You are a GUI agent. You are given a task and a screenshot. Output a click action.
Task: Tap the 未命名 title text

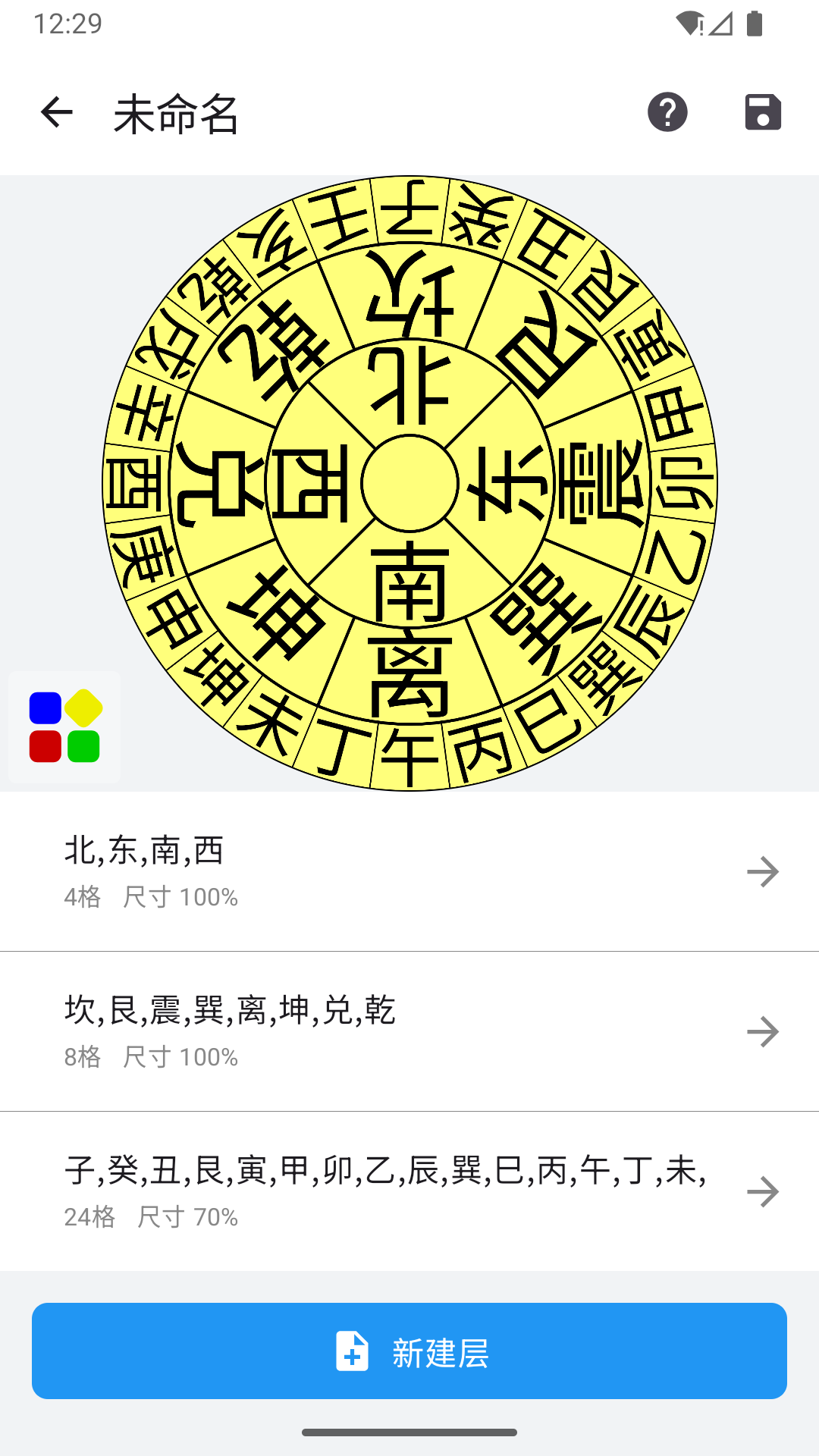(175, 114)
